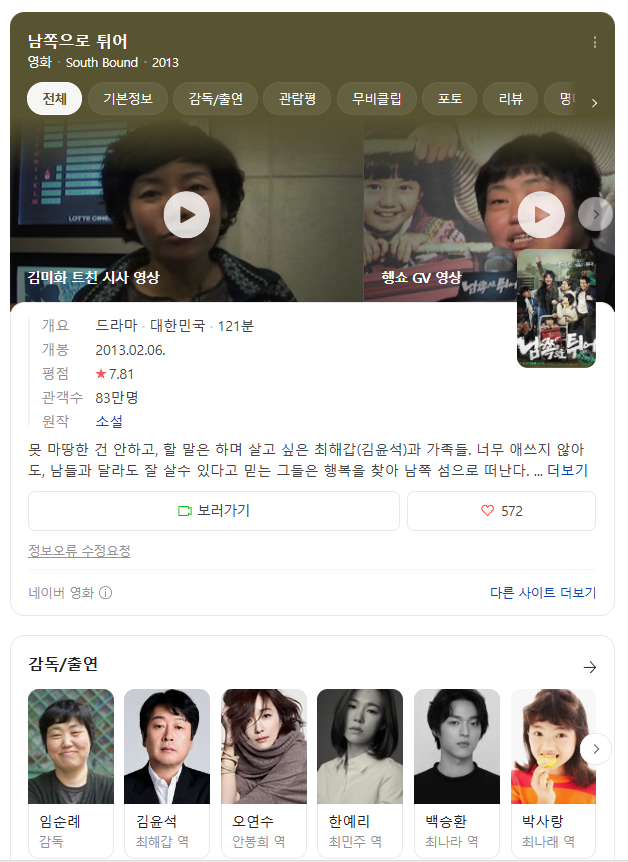Open the 감독/출연 section arrow
Image resolution: width=628 pixels, height=862 pixels.
pyautogui.click(x=589, y=666)
